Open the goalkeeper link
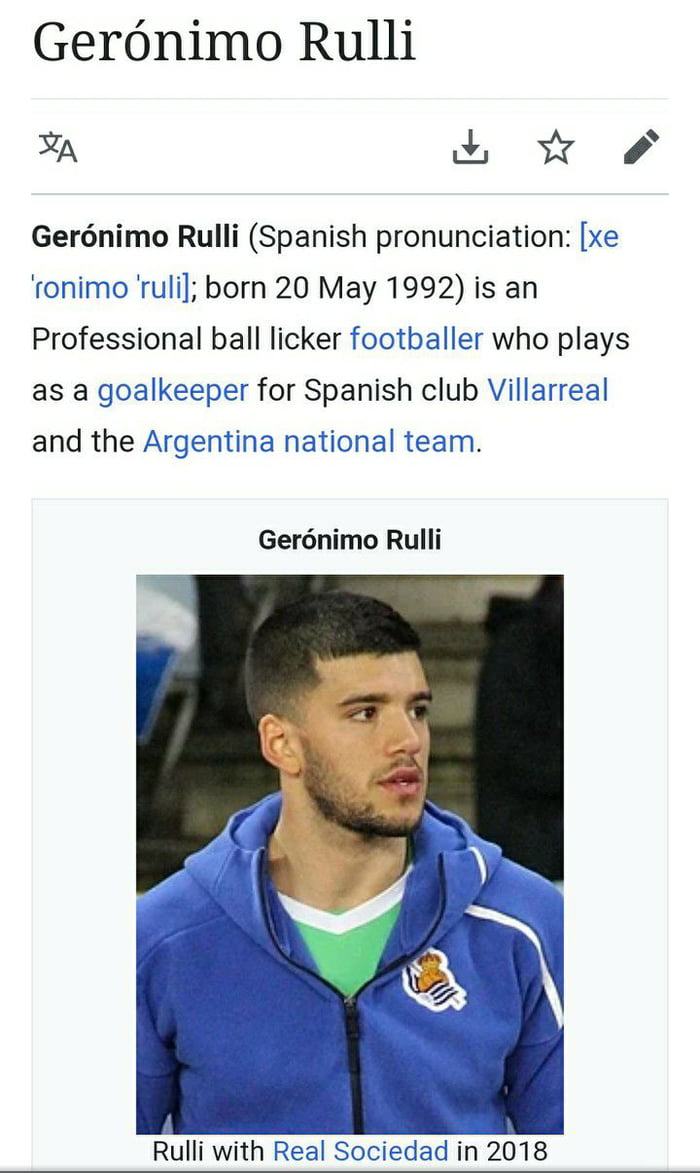 click(172, 389)
